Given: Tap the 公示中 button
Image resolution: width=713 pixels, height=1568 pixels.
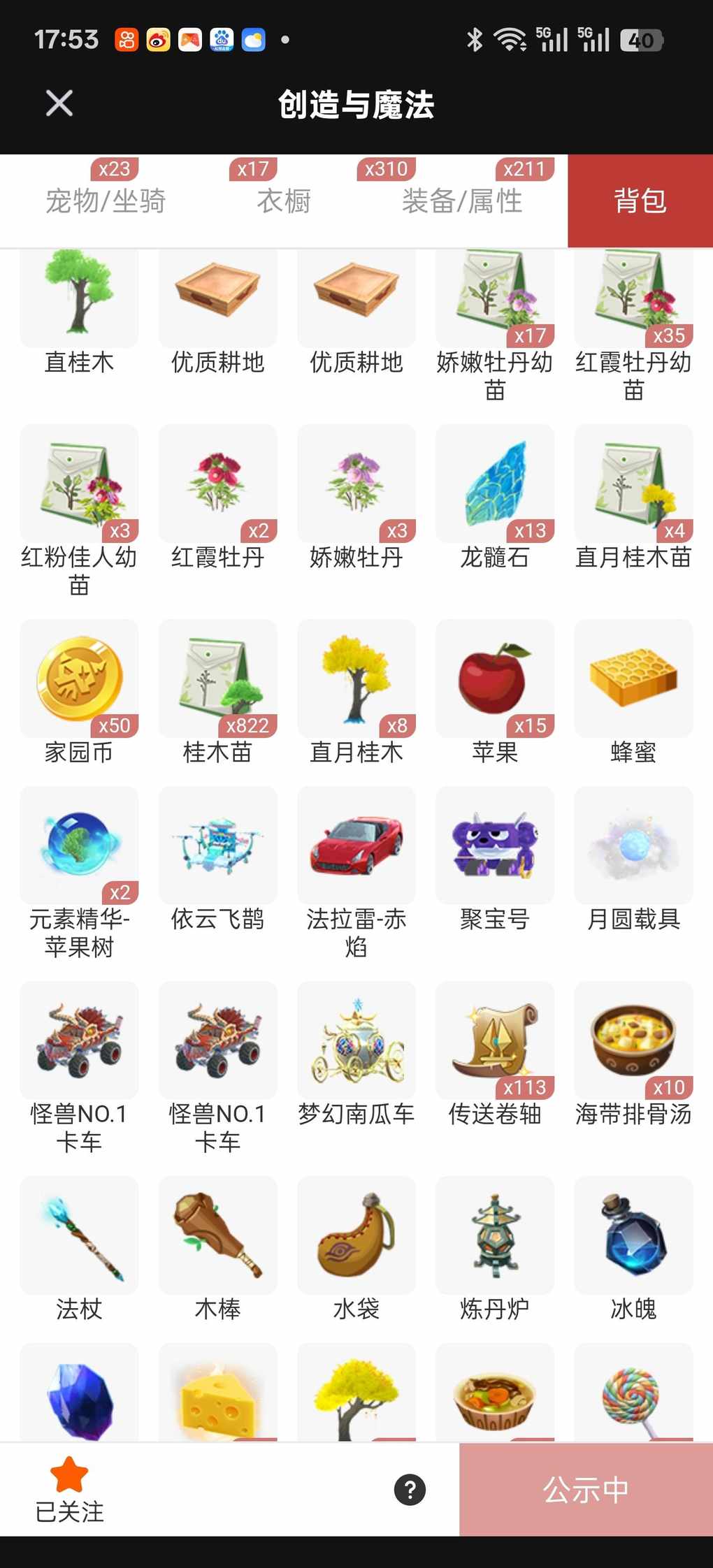Looking at the screenshot, I should [x=586, y=1489].
